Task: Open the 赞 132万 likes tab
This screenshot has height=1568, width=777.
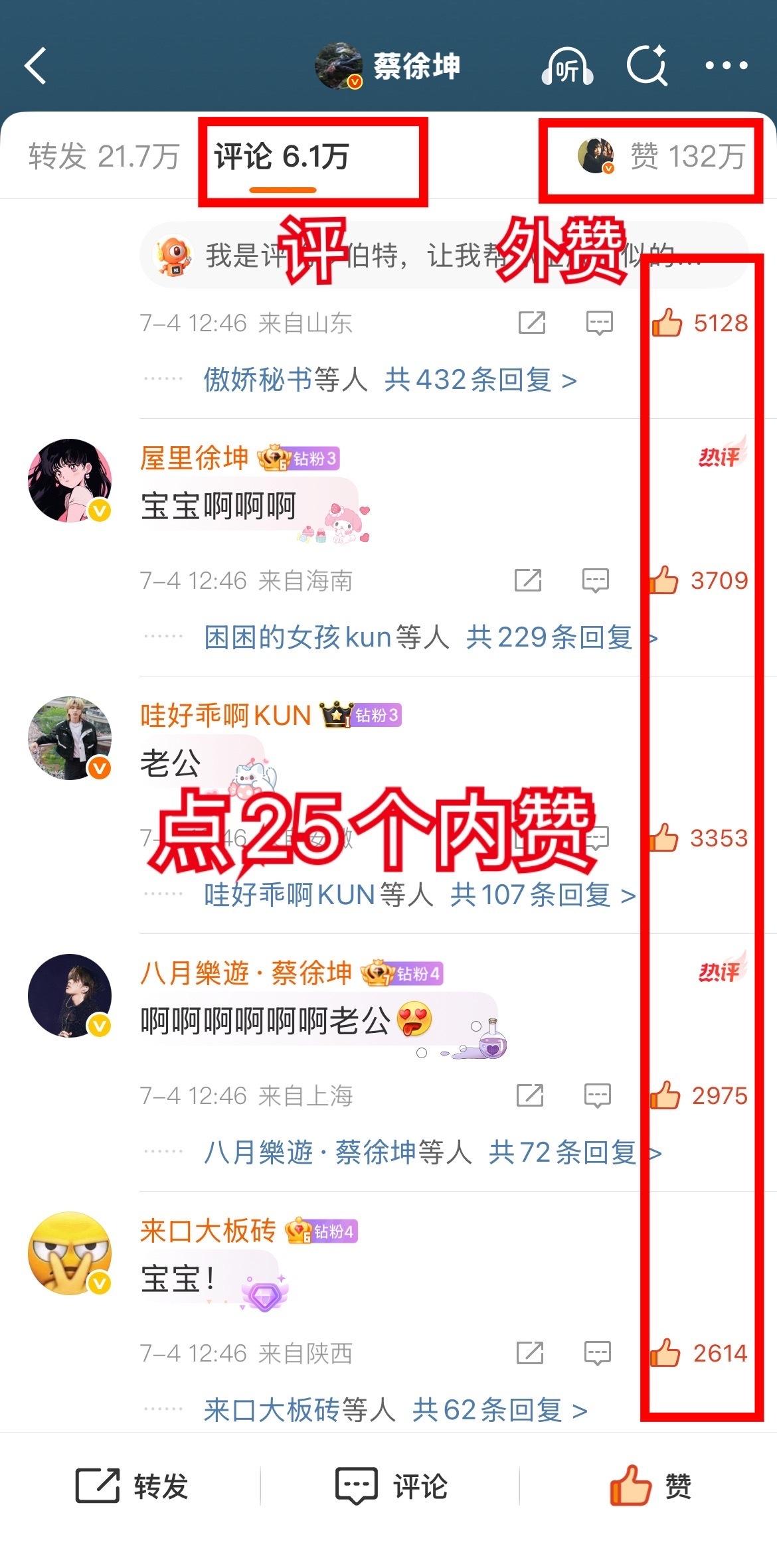Action: point(661,157)
